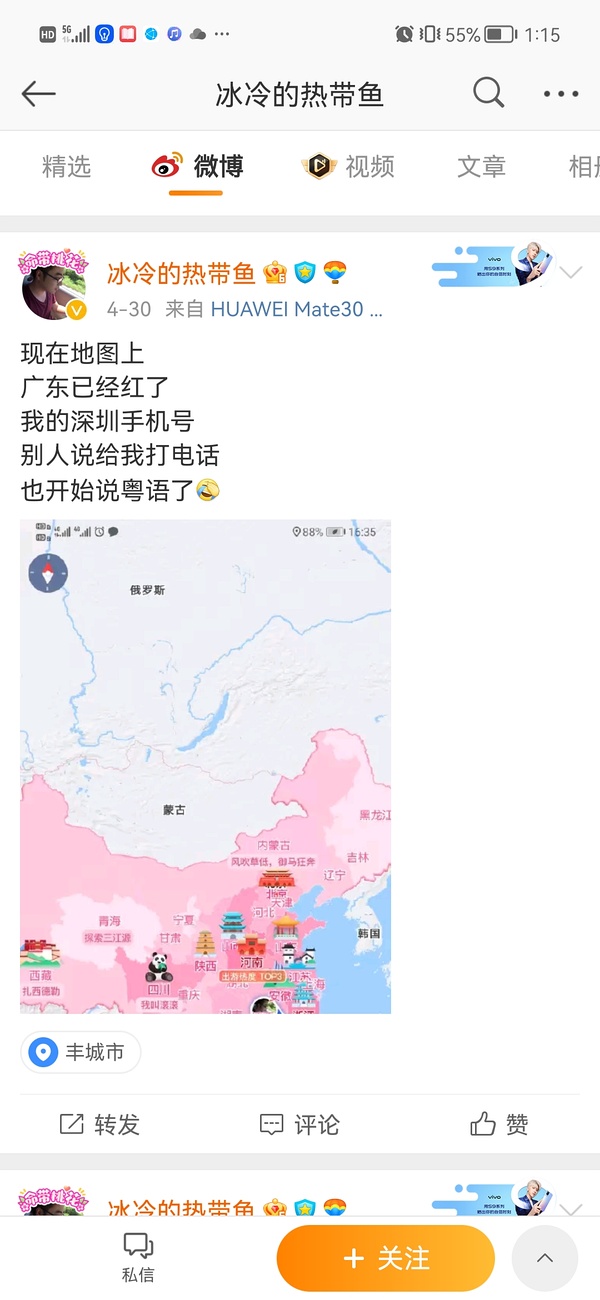The height and width of the screenshot is (1300, 600).
Task: Open the poster's avatar on the 4-30 post
Action: click(x=53, y=286)
